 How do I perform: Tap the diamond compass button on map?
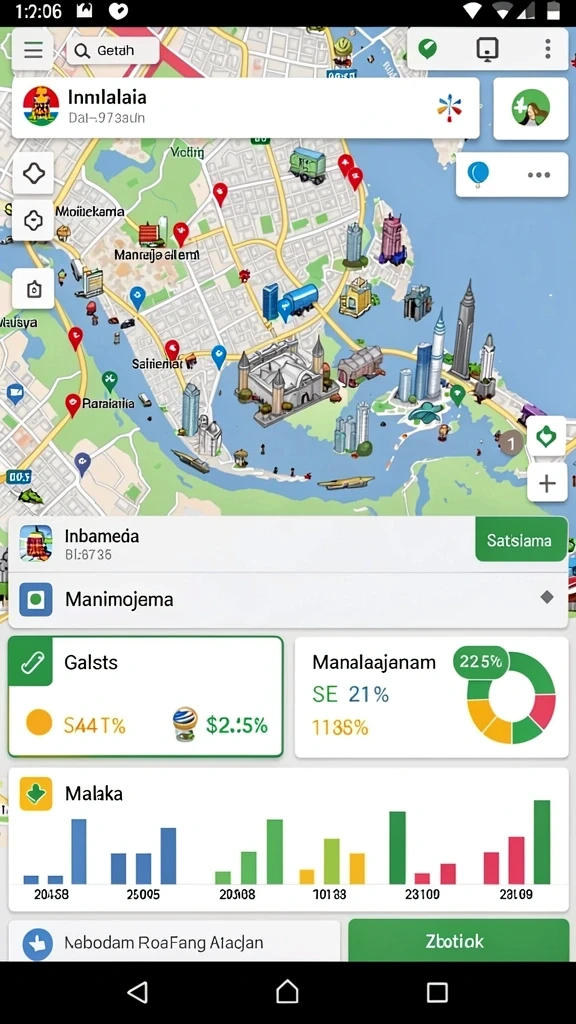point(33,174)
